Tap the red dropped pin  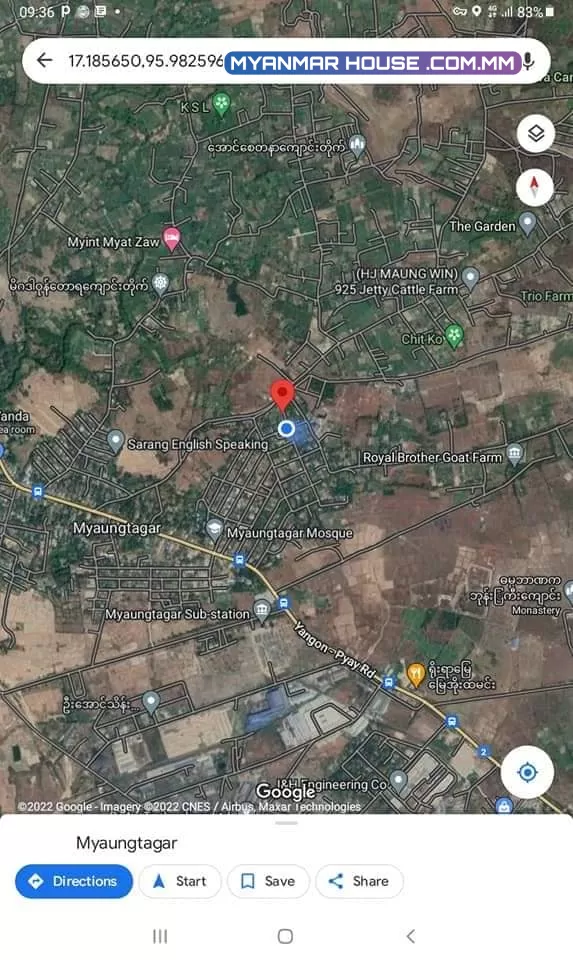pos(282,395)
